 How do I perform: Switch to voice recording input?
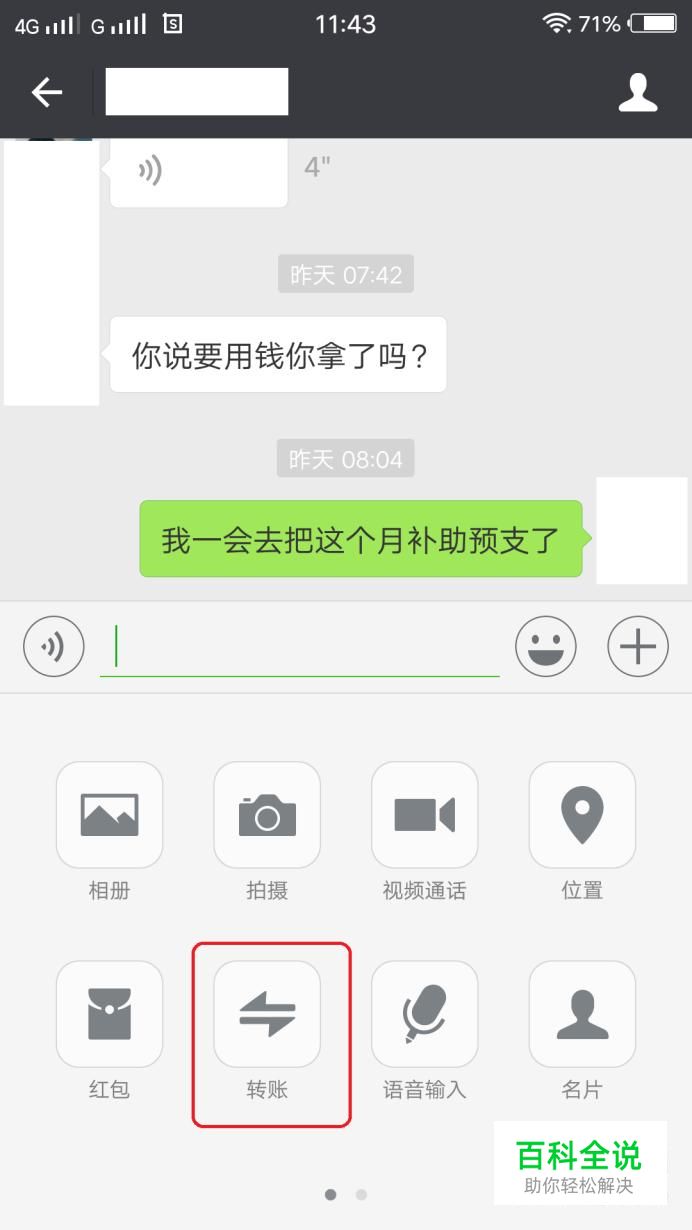(54, 647)
